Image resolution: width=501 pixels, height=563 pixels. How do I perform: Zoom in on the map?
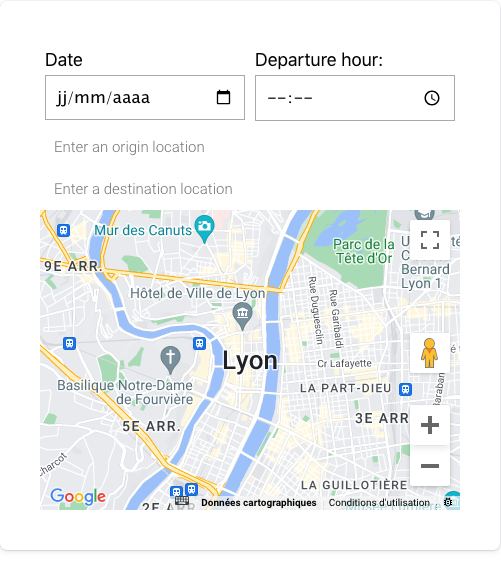pos(430,425)
